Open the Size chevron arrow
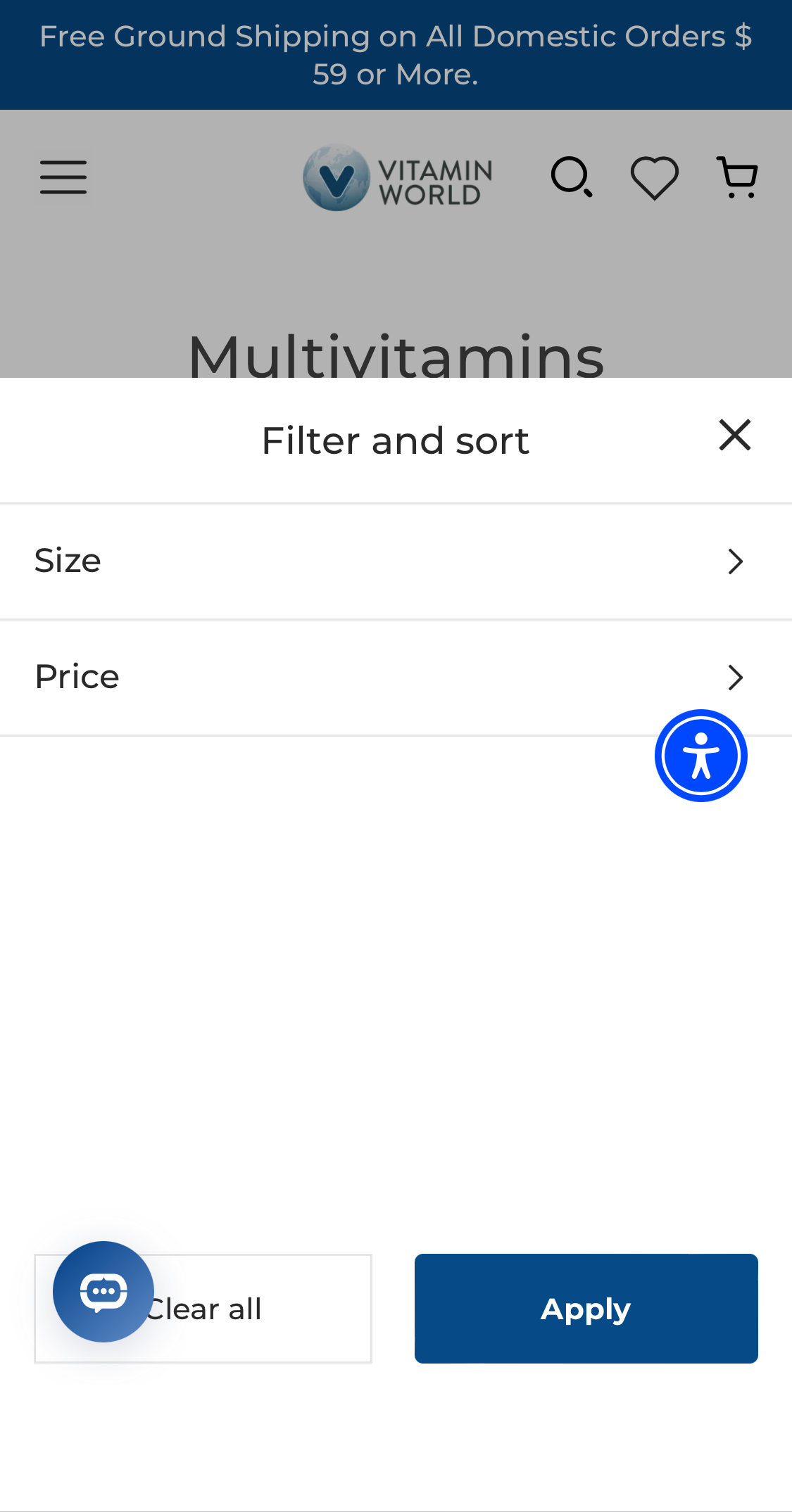 [x=735, y=561]
